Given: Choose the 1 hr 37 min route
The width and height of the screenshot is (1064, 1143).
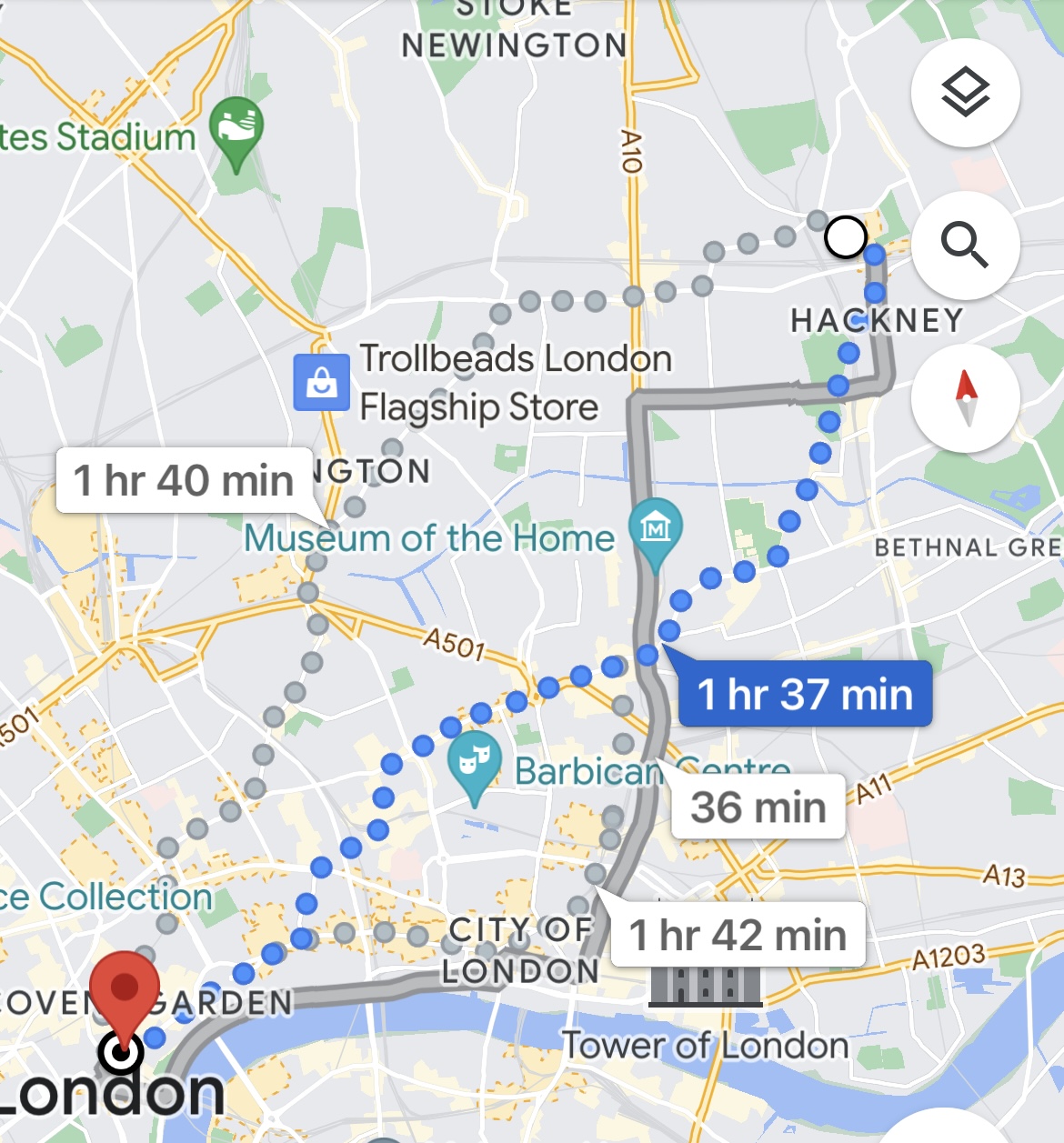Looking at the screenshot, I should 805,694.
